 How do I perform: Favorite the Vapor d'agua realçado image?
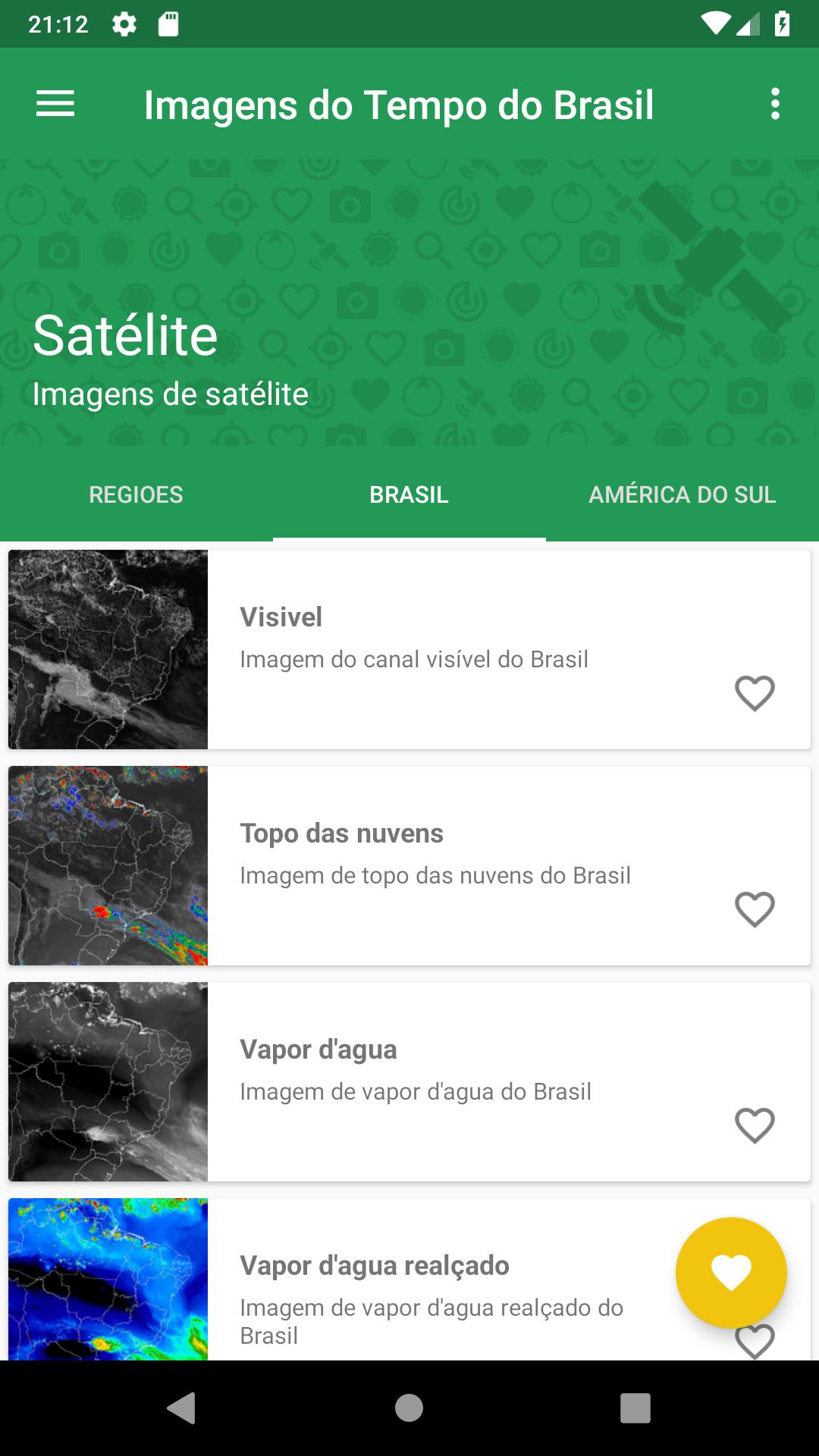754,1339
